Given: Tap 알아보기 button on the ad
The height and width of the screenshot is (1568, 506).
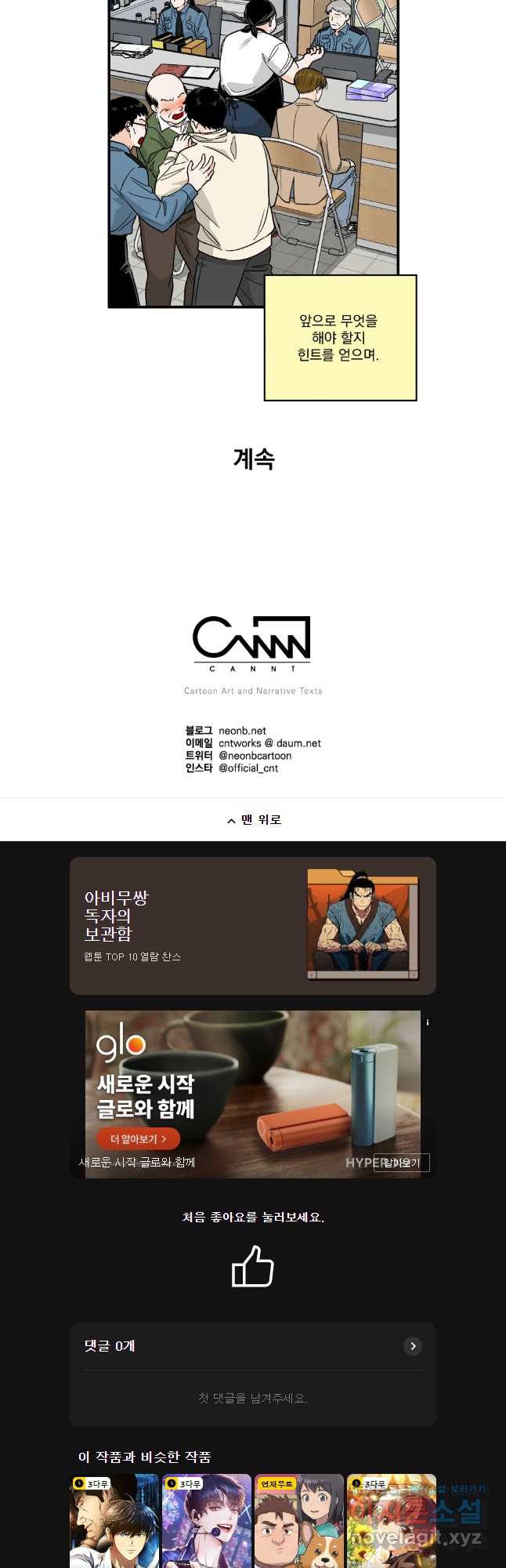Looking at the screenshot, I should coord(402,1163).
